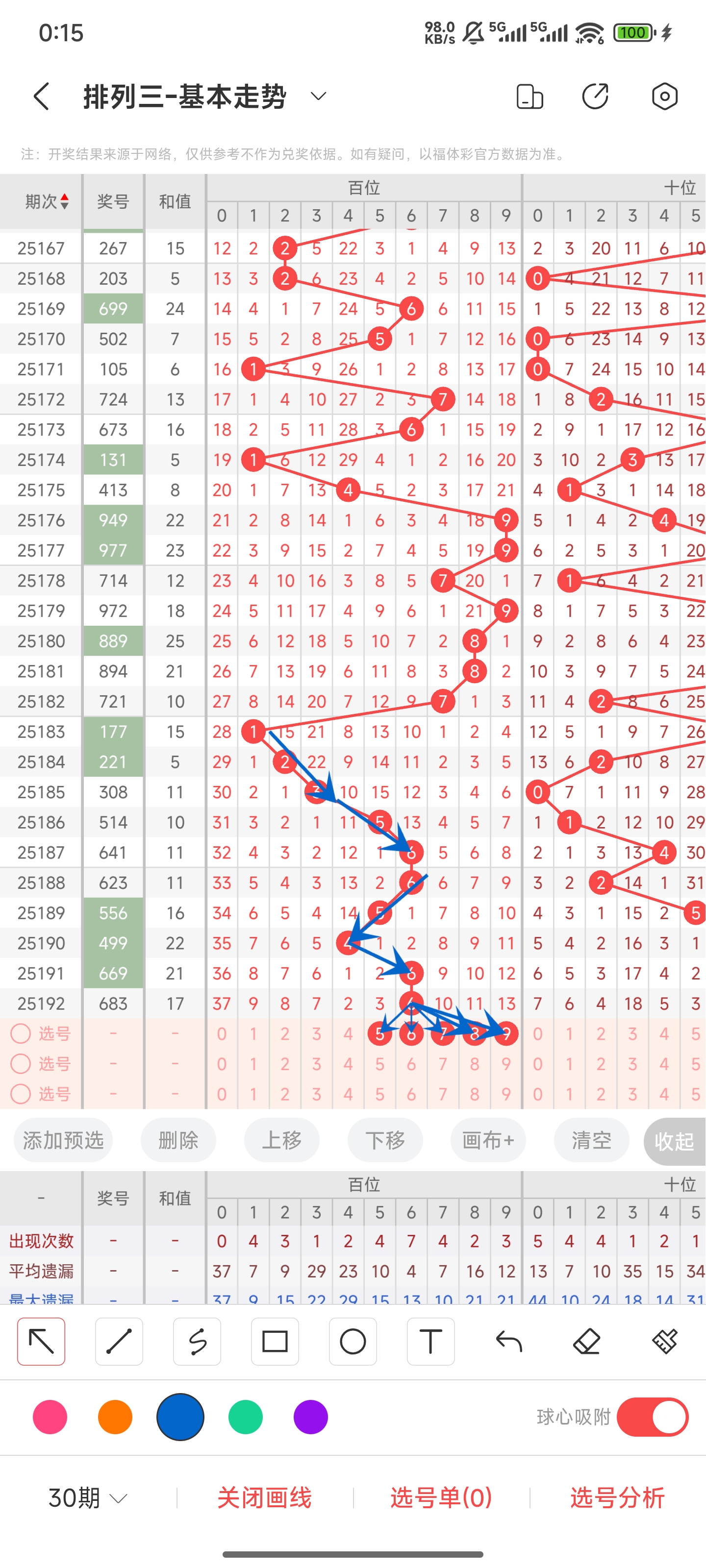Image resolution: width=706 pixels, height=1568 pixels.
Task: Pick the eraser tool
Action: [x=586, y=1341]
